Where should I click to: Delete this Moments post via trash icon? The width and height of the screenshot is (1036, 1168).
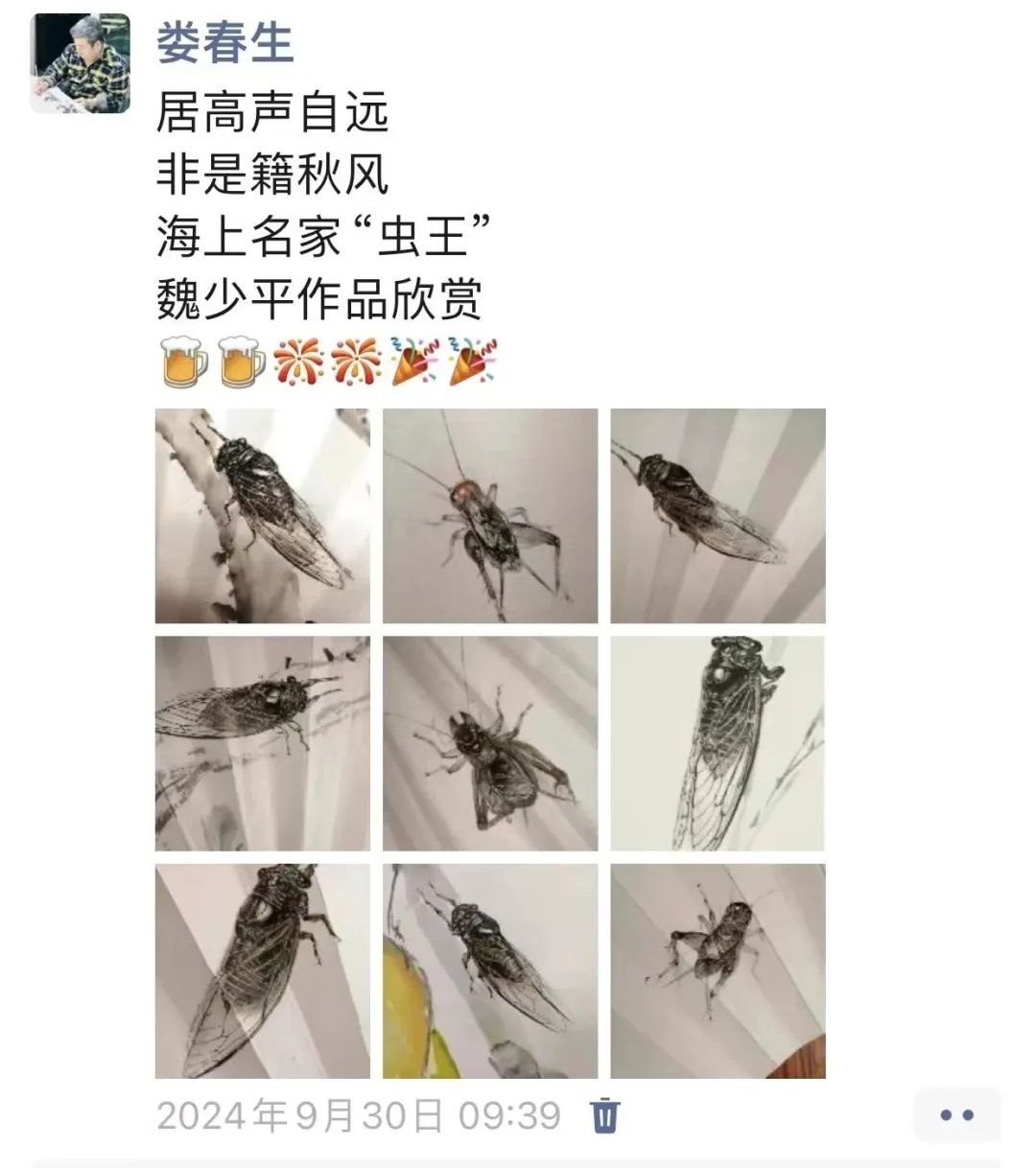(605, 1115)
